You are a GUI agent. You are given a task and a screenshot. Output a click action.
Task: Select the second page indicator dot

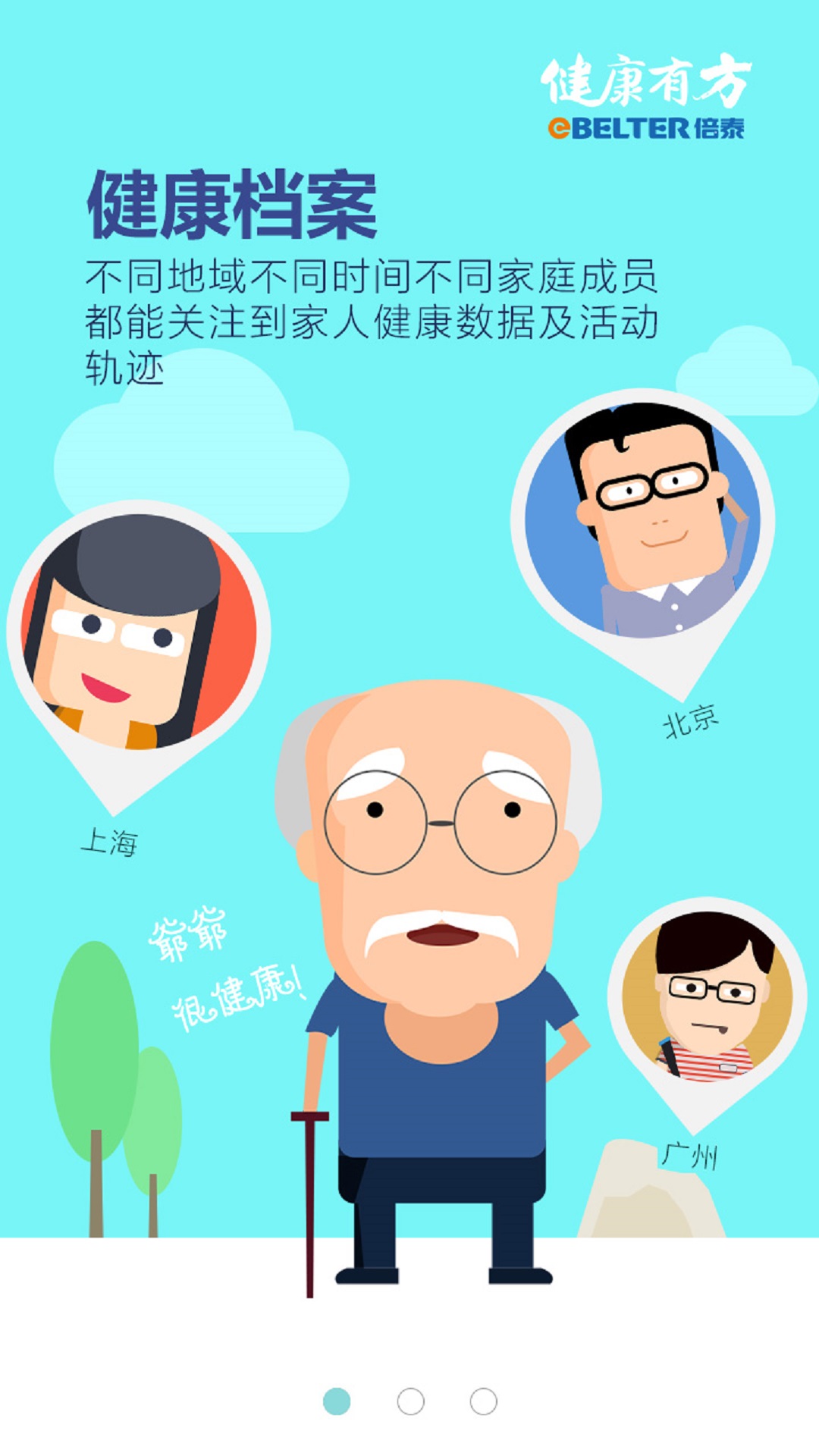click(409, 1400)
